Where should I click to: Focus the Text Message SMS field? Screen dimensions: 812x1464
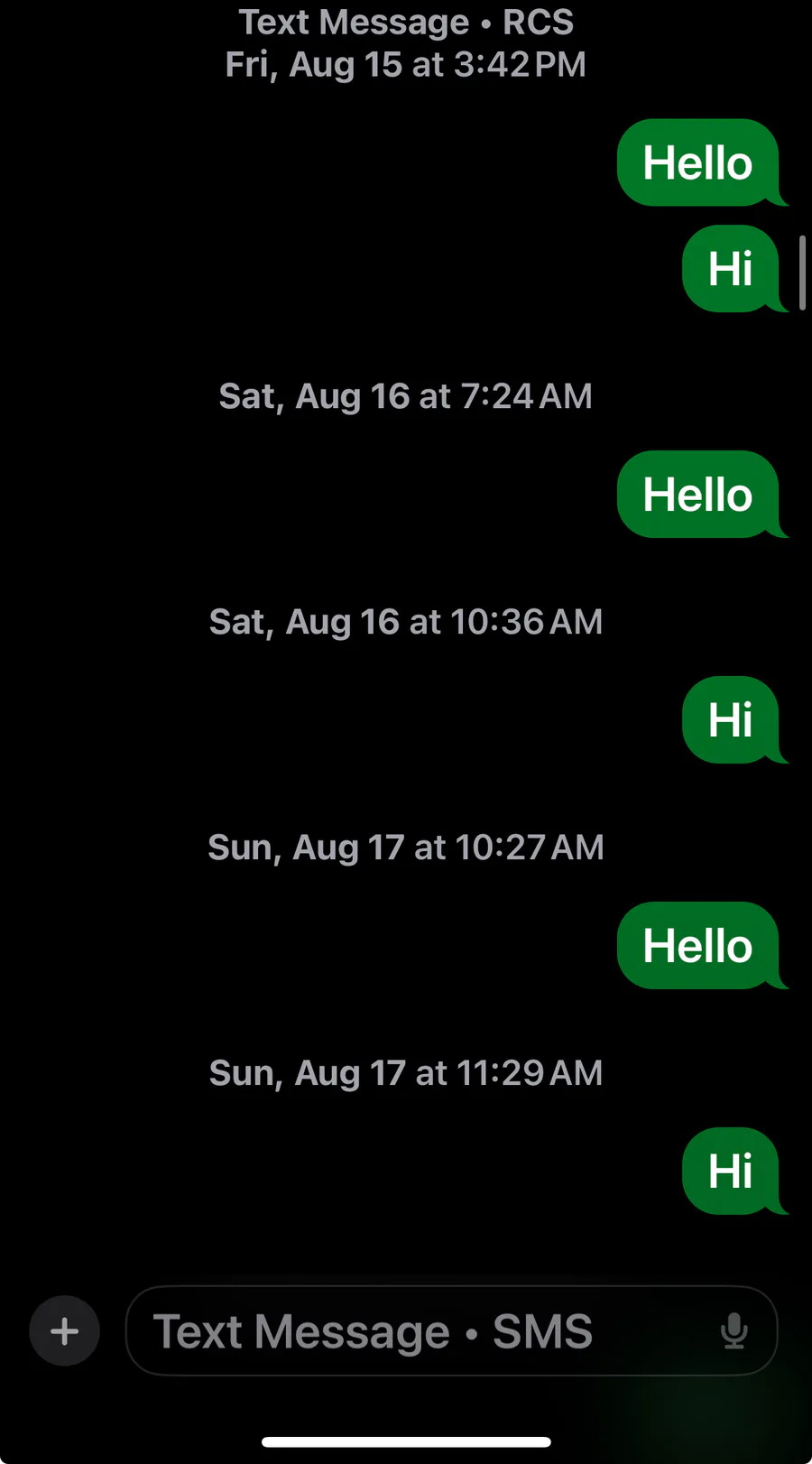pos(451,1331)
